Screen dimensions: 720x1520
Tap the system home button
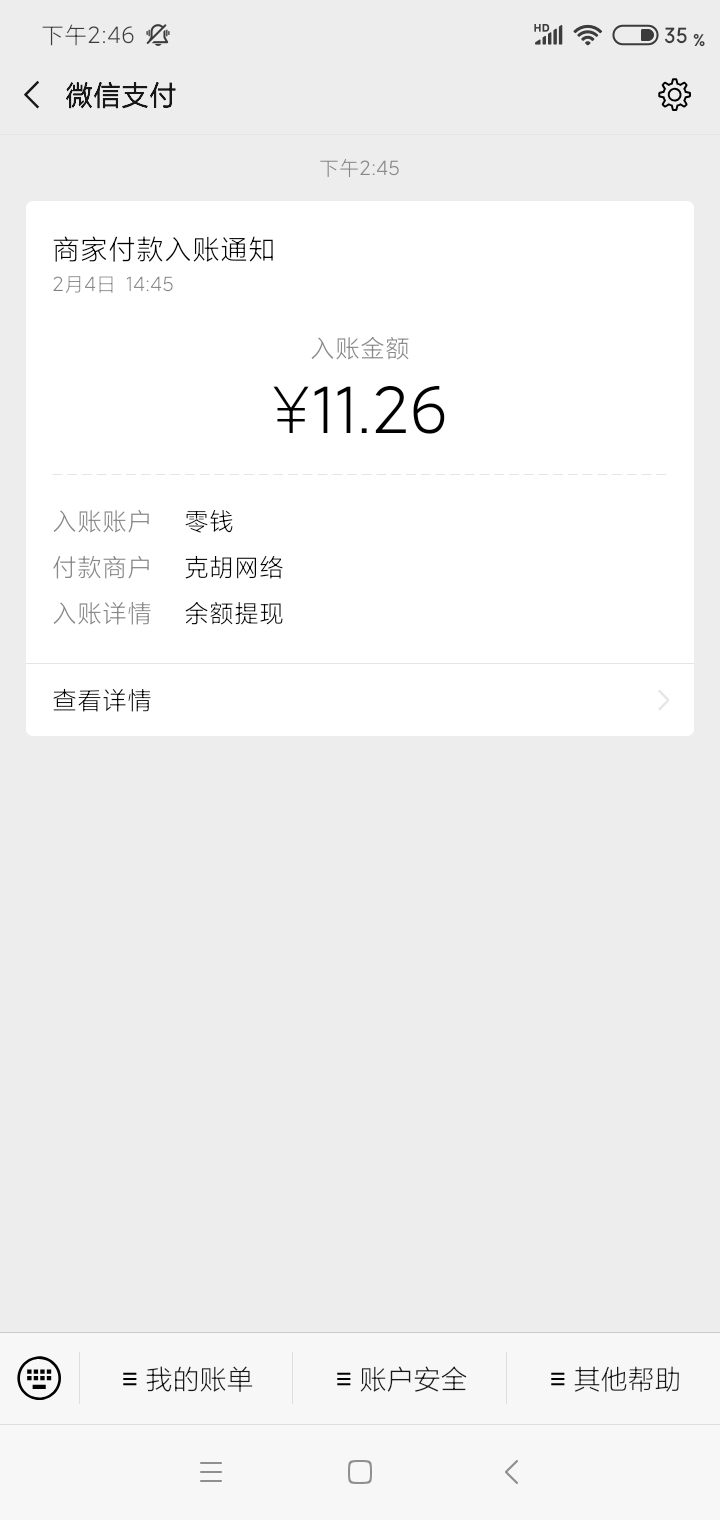point(360,1472)
